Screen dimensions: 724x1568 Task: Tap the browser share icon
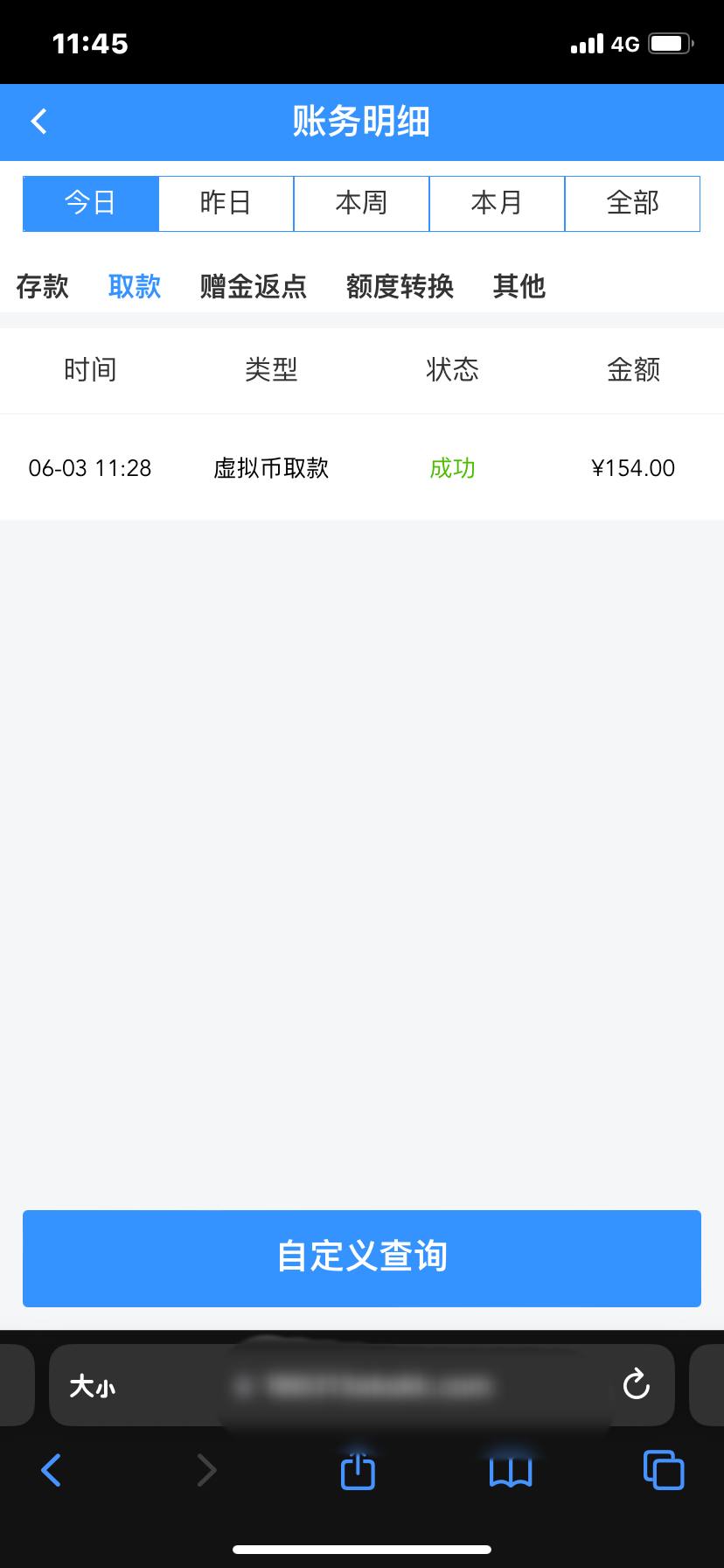point(358,1470)
